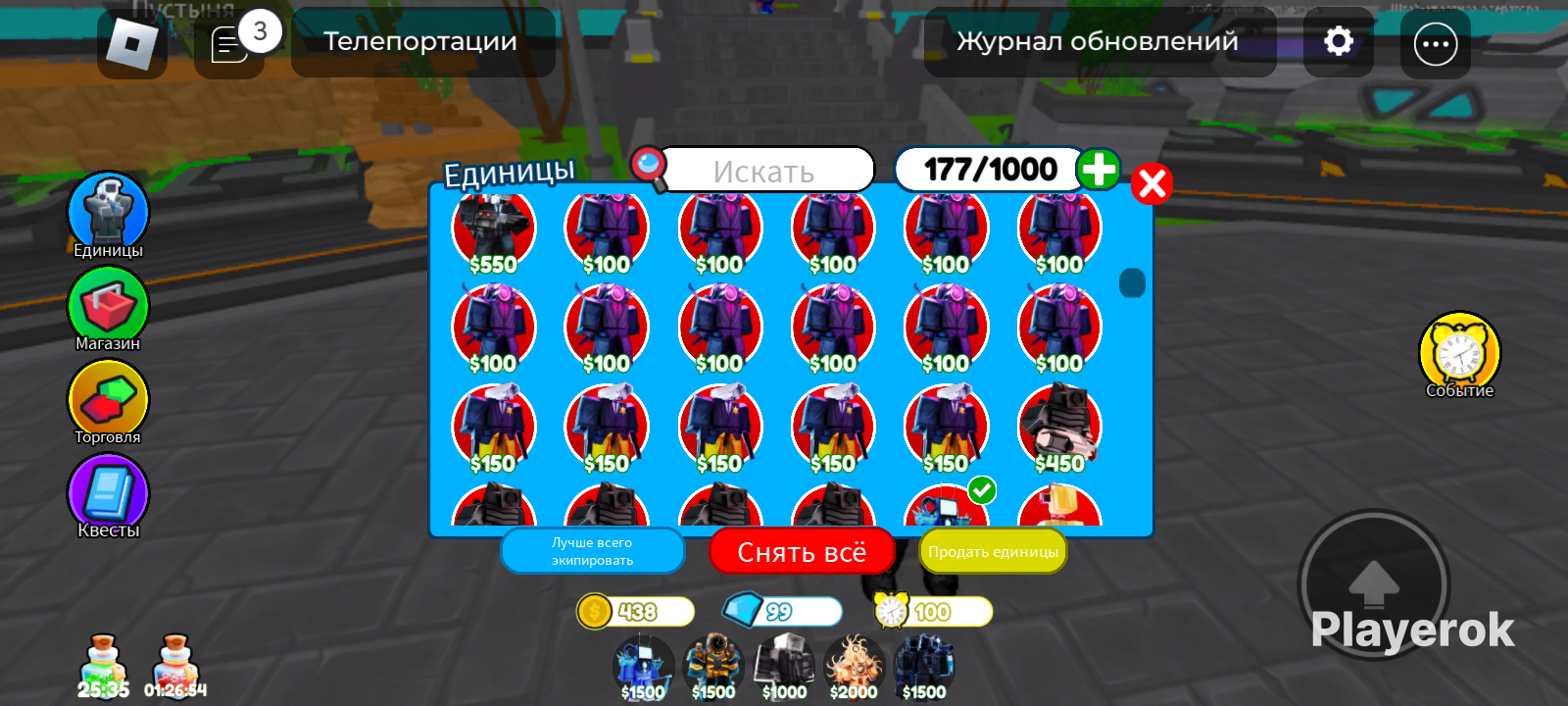
Task: Open the Событие clock icon
Action: coord(1460,355)
